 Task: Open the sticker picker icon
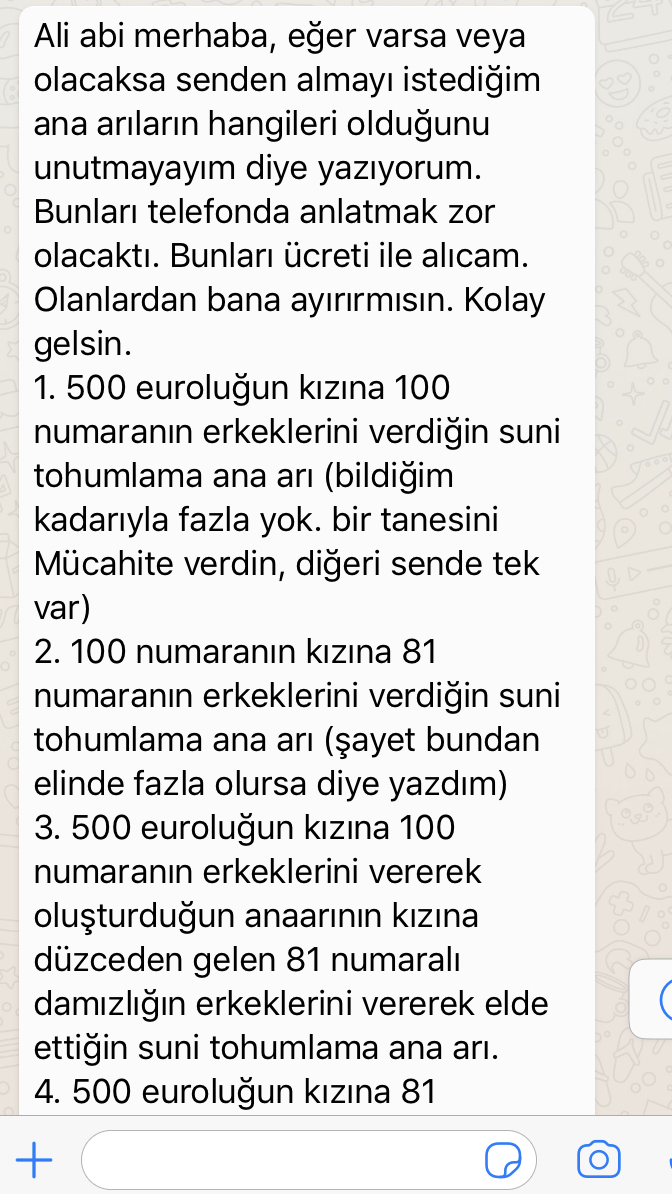(x=504, y=1160)
